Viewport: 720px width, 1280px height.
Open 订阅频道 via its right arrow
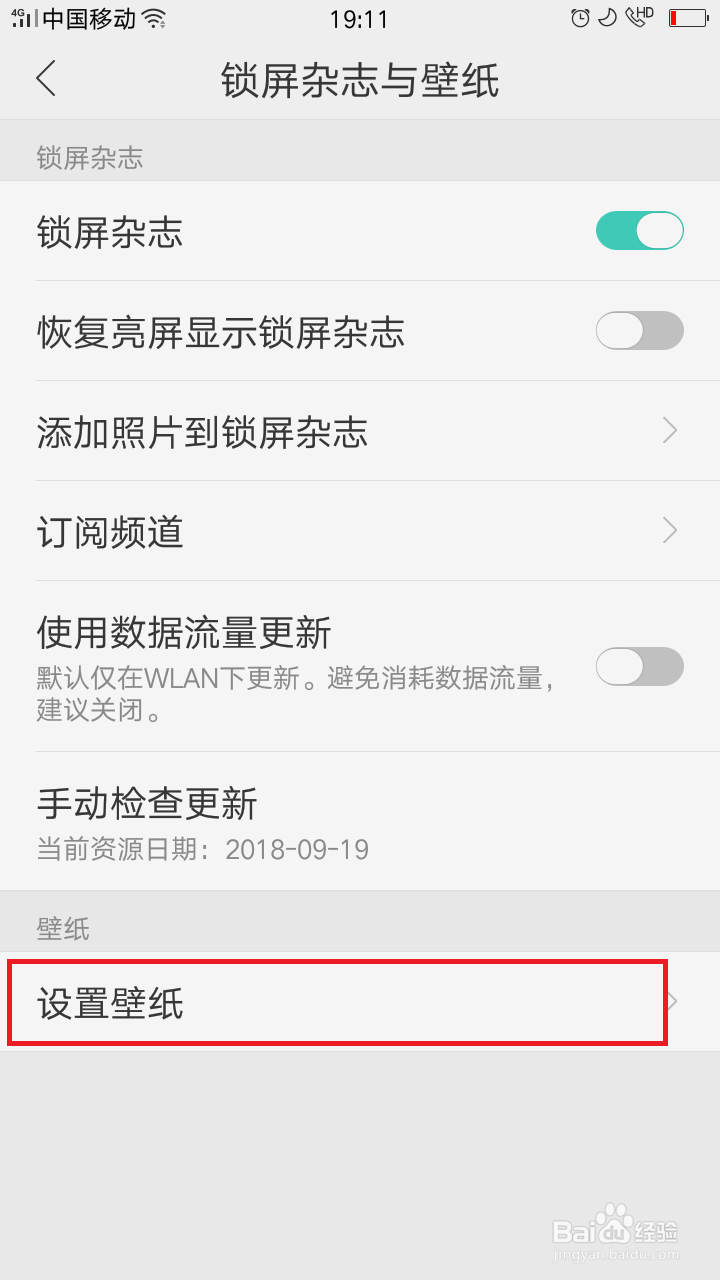(670, 532)
